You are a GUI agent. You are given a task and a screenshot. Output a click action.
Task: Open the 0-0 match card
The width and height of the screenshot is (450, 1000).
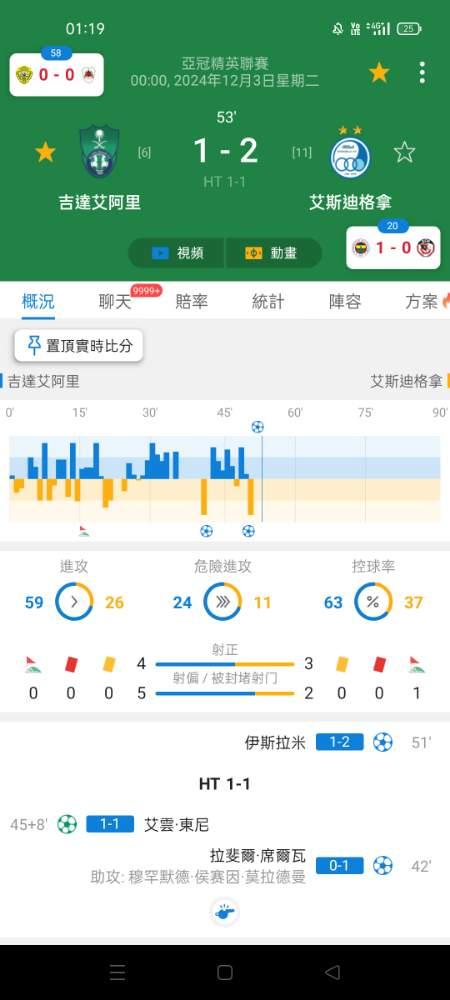(x=57, y=74)
